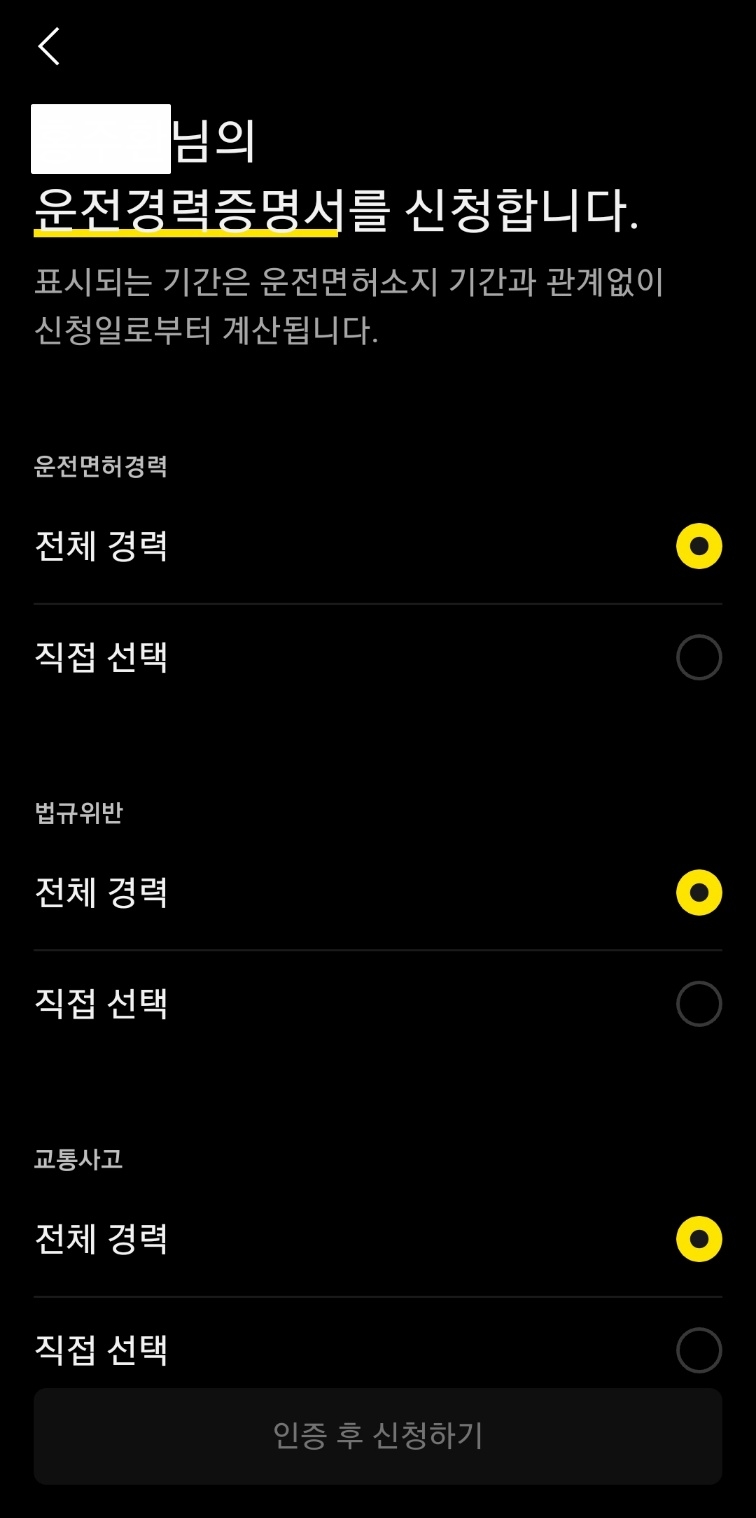Tap the empty radio beside 교통사고 직접 선택
Screen dimensions: 756x1518
699,1350
